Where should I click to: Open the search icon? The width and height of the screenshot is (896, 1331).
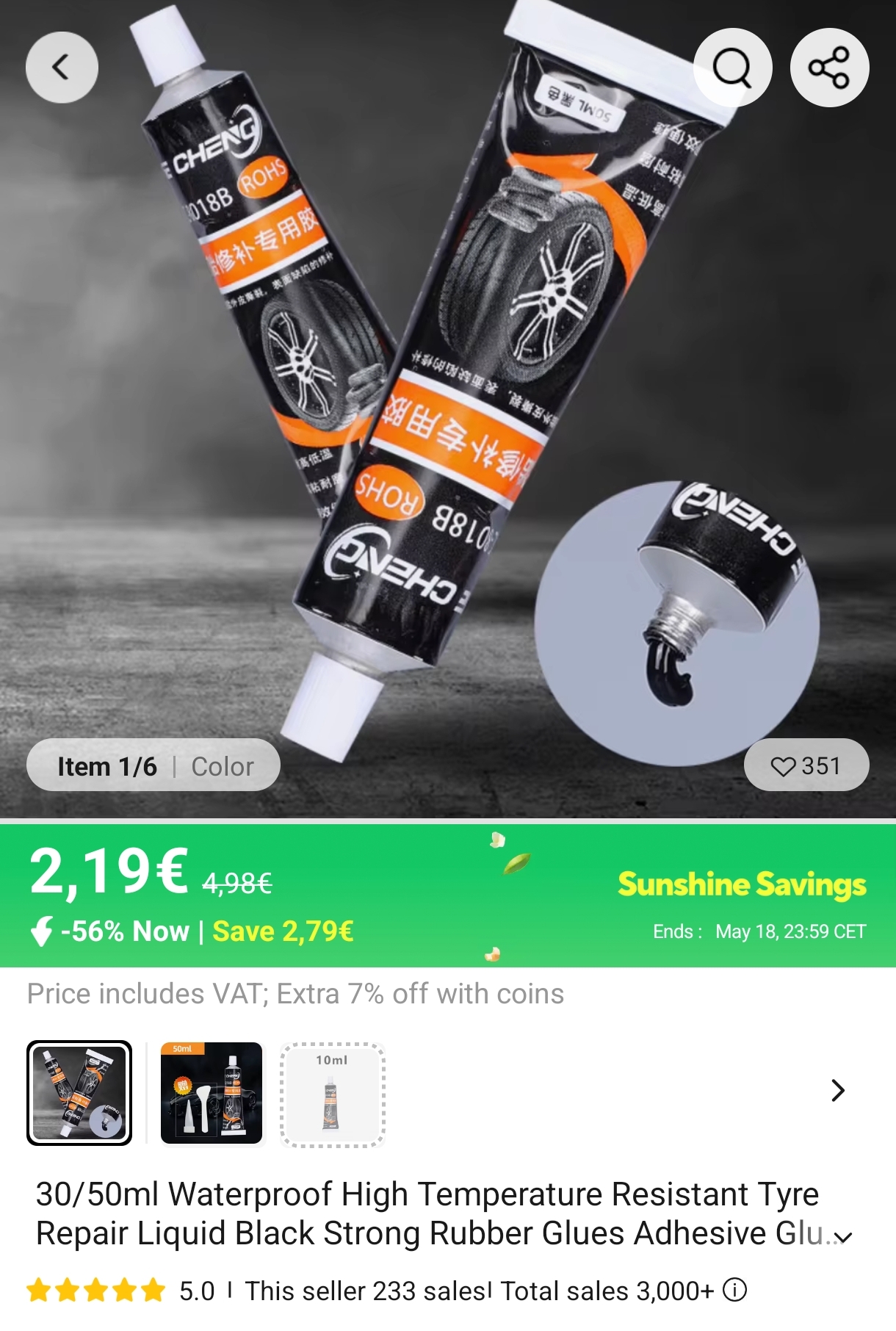[732, 68]
